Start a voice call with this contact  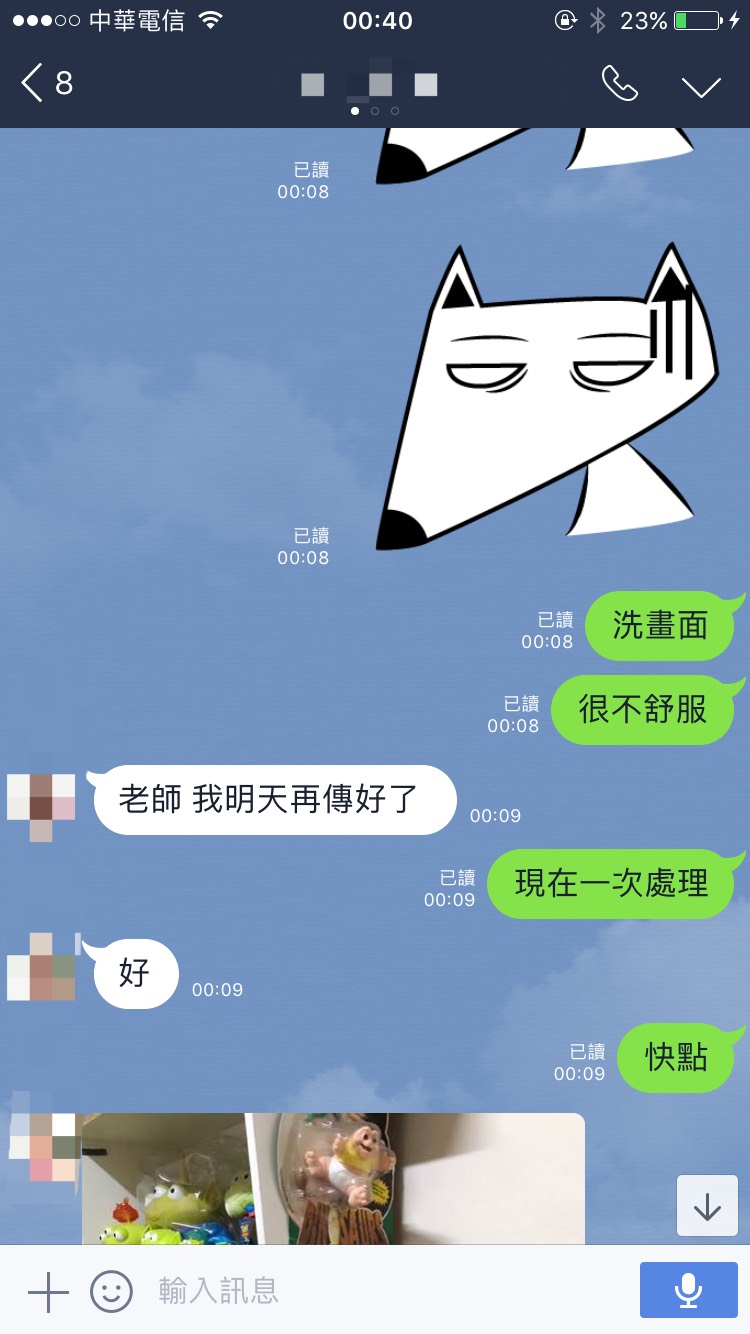[619, 84]
